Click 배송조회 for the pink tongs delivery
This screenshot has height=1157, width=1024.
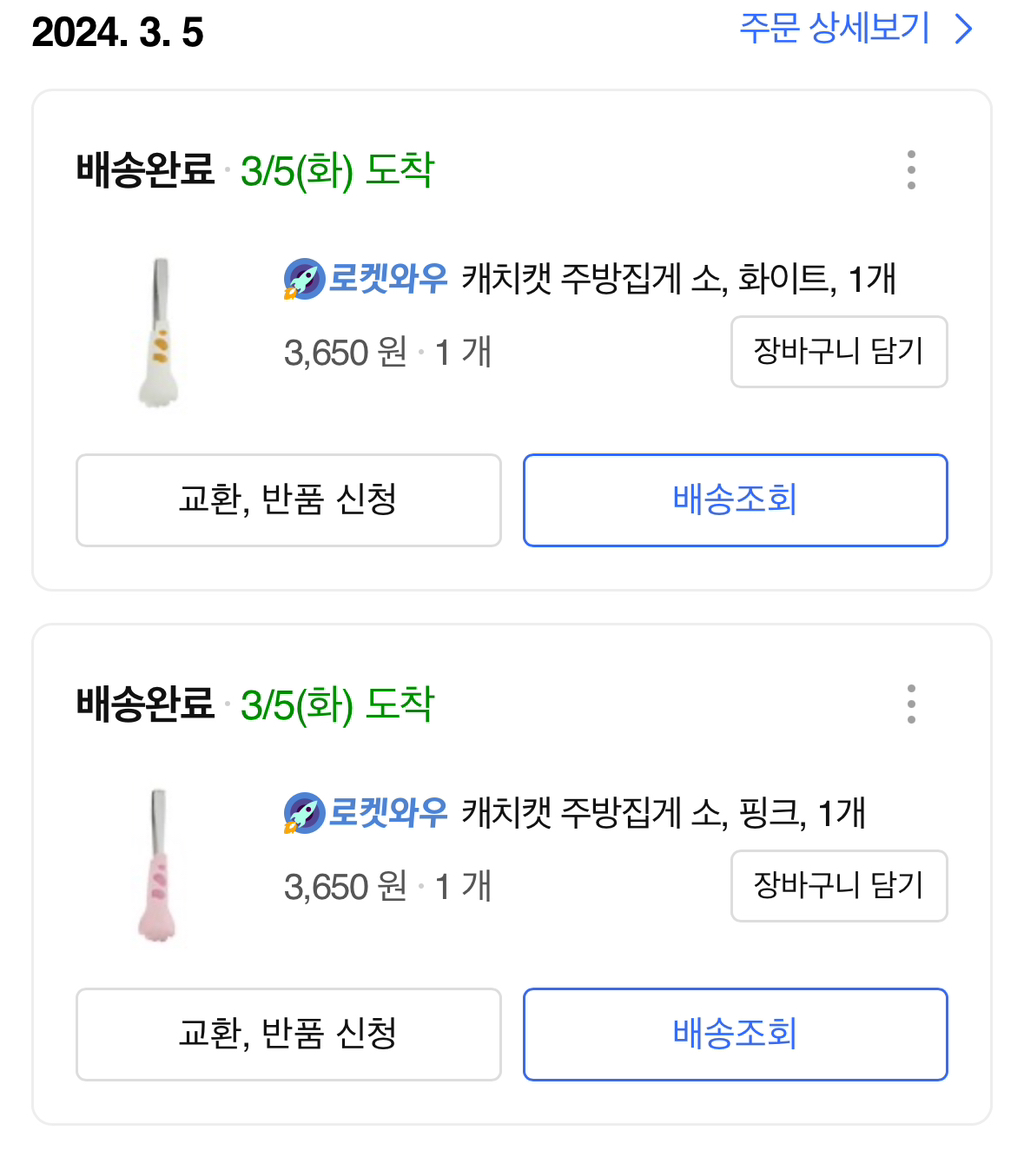(x=735, y=1034)
